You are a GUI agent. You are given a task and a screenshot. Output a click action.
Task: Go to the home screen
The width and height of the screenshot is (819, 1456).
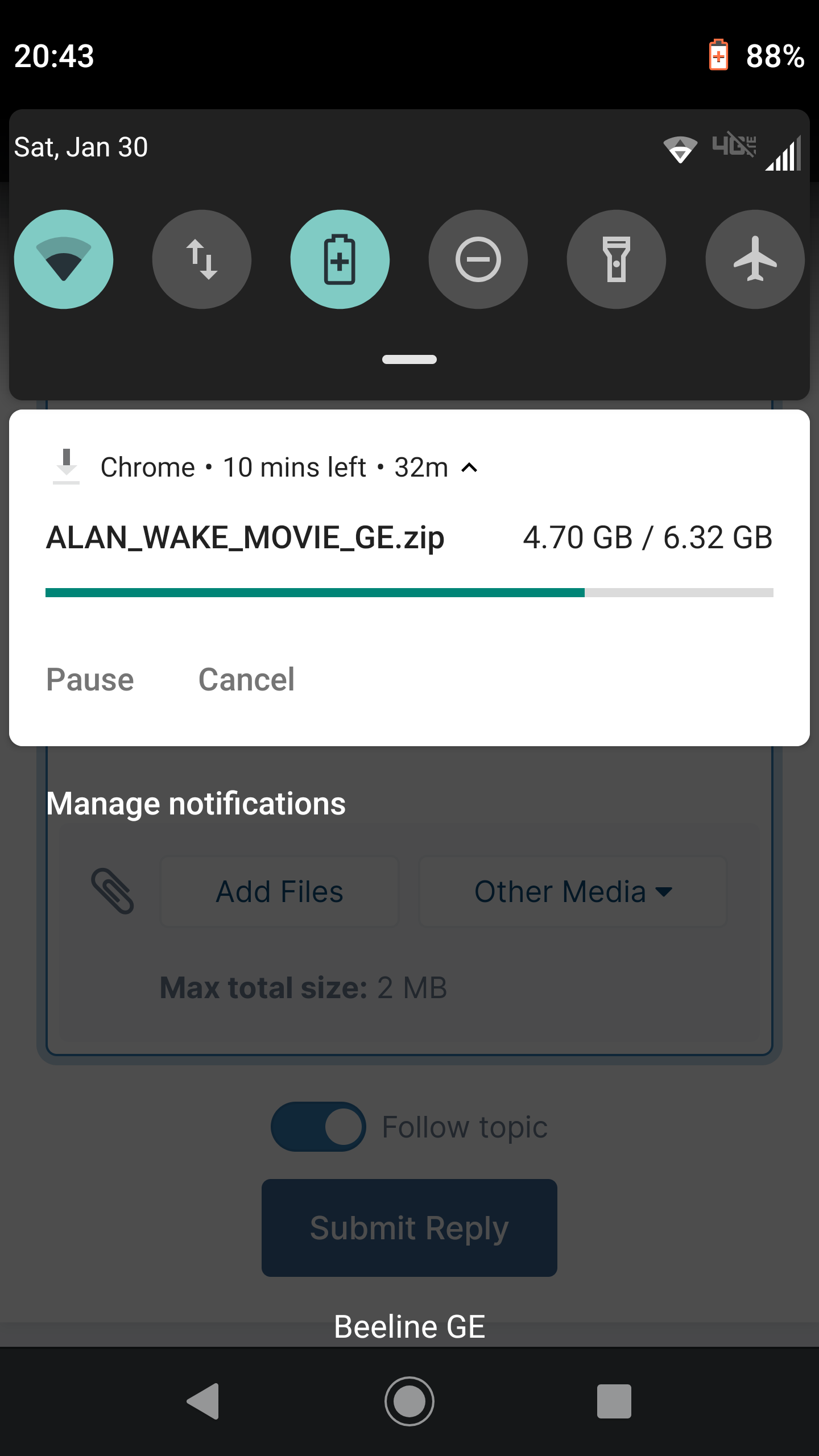[409, 1401]
